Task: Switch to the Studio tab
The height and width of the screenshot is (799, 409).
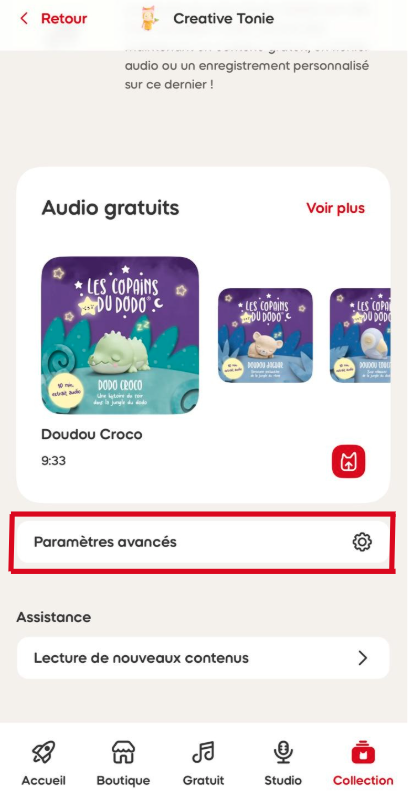Action: (x=283, y=761)
